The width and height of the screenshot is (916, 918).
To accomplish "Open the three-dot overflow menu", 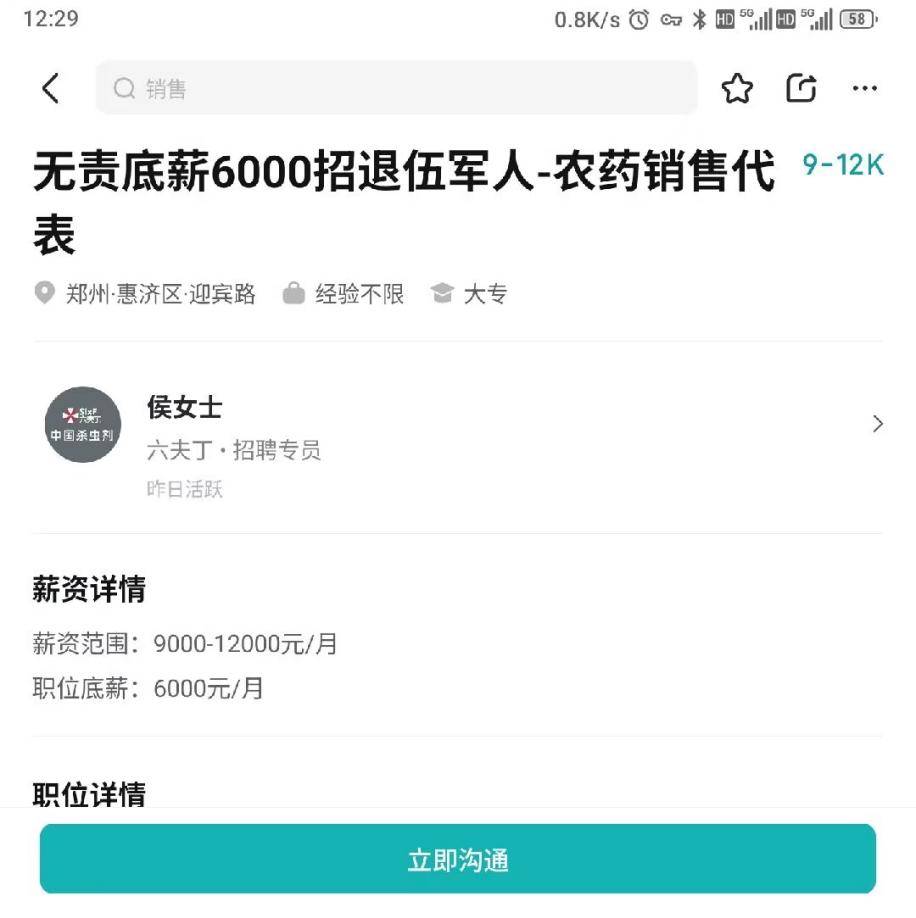I will 864,89.
